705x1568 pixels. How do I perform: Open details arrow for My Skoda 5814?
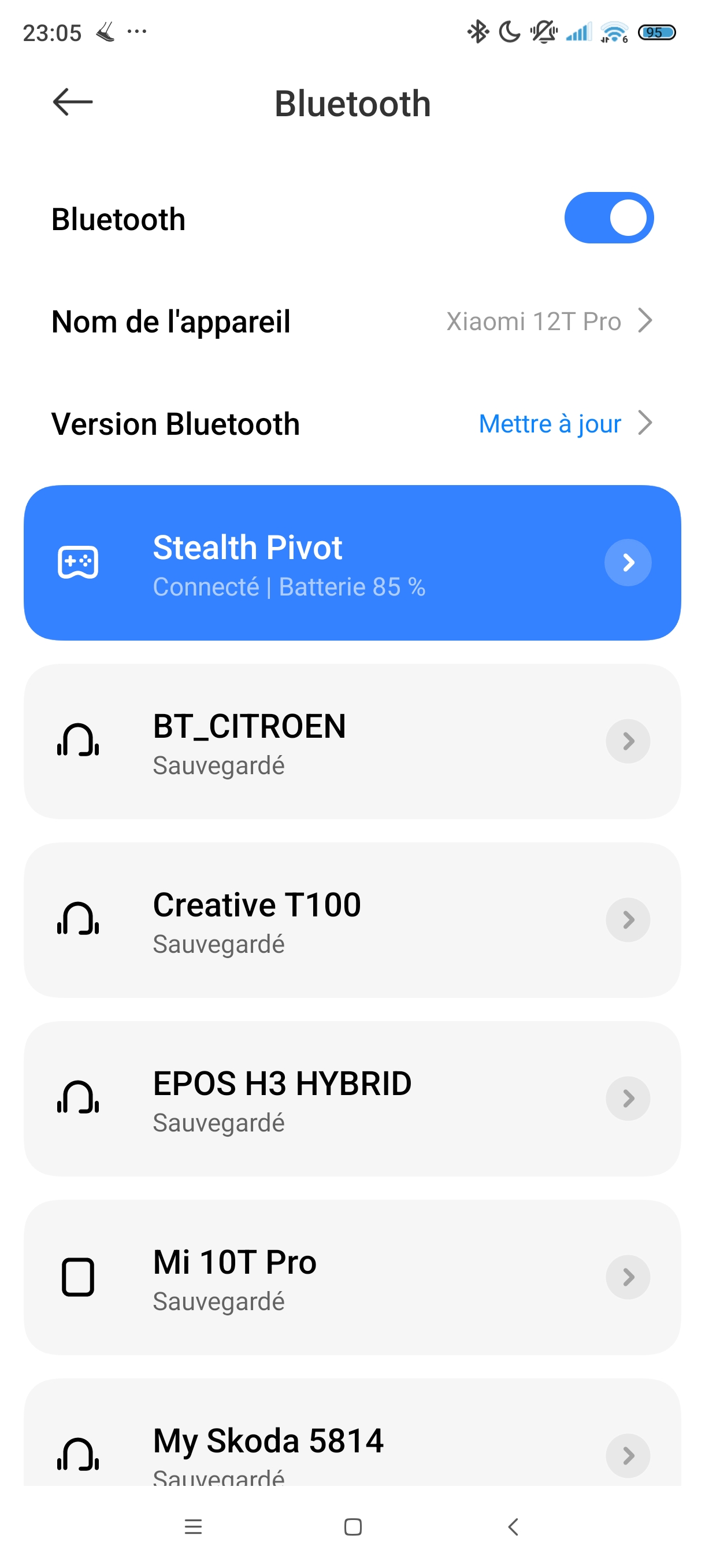[628, 1455]
